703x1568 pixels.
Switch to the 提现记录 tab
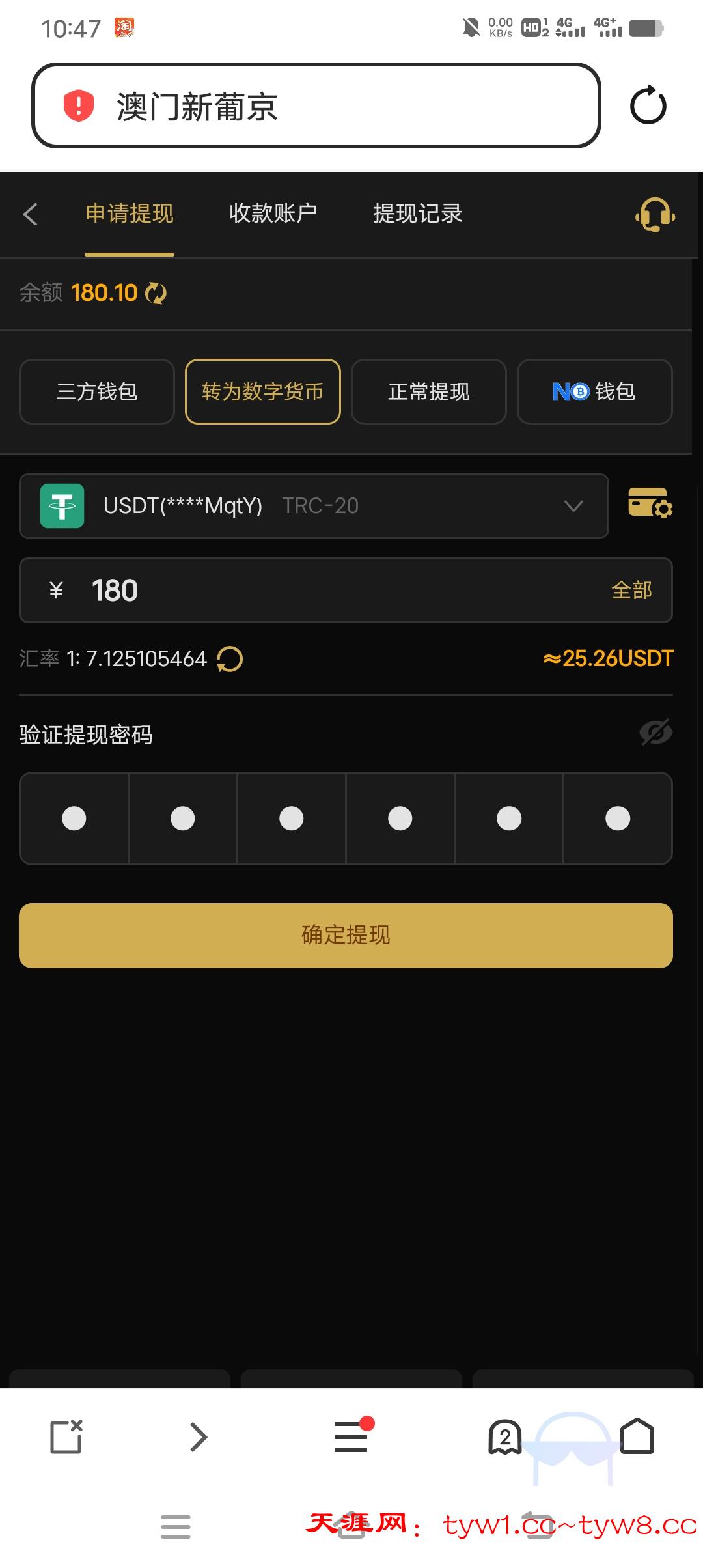click(417, 214)
